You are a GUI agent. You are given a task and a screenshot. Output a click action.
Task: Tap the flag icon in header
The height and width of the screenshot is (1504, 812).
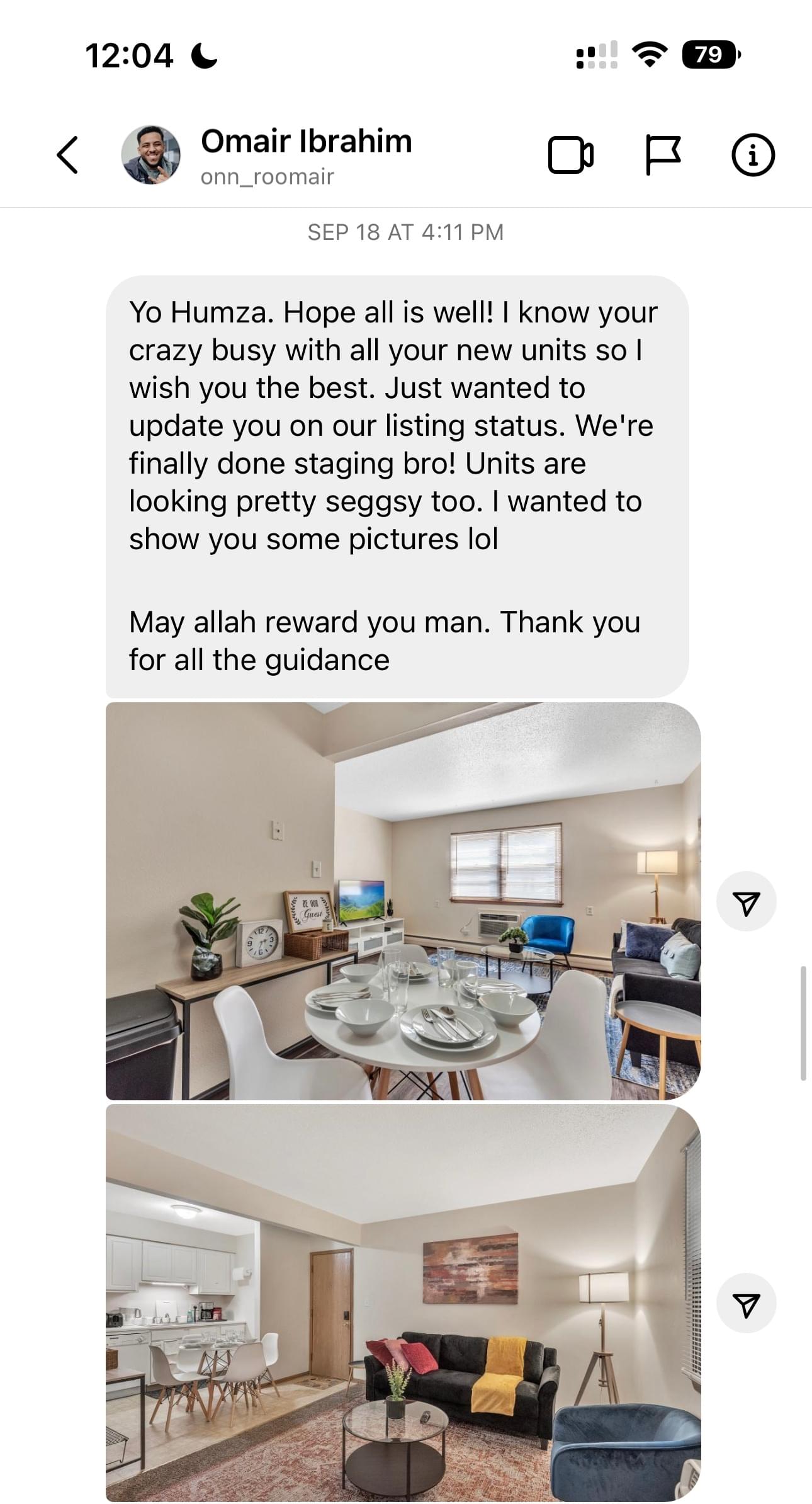[663, 155]
